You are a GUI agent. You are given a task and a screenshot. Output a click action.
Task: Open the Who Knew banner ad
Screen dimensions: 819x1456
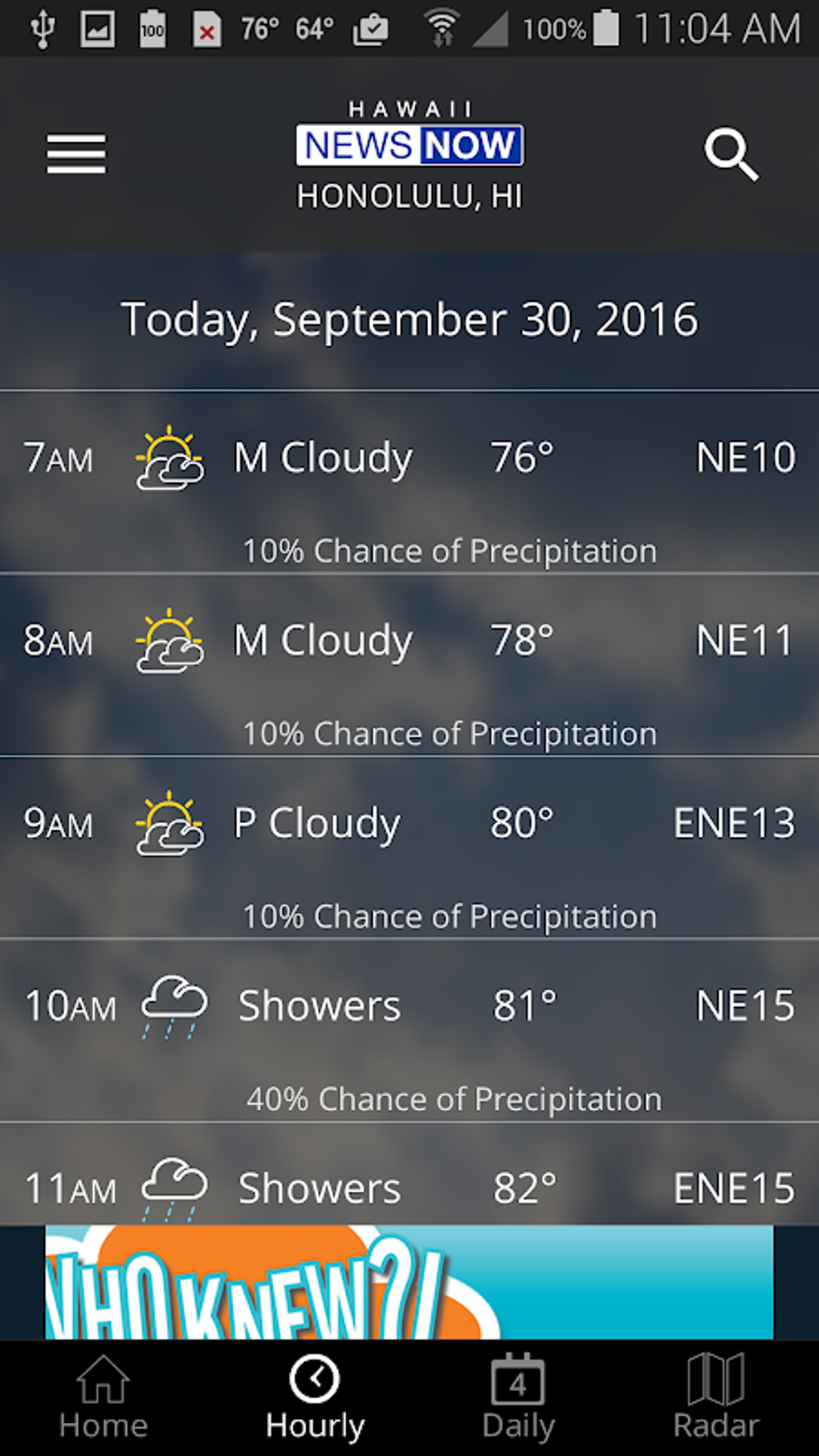click(x=409, y=1282)
